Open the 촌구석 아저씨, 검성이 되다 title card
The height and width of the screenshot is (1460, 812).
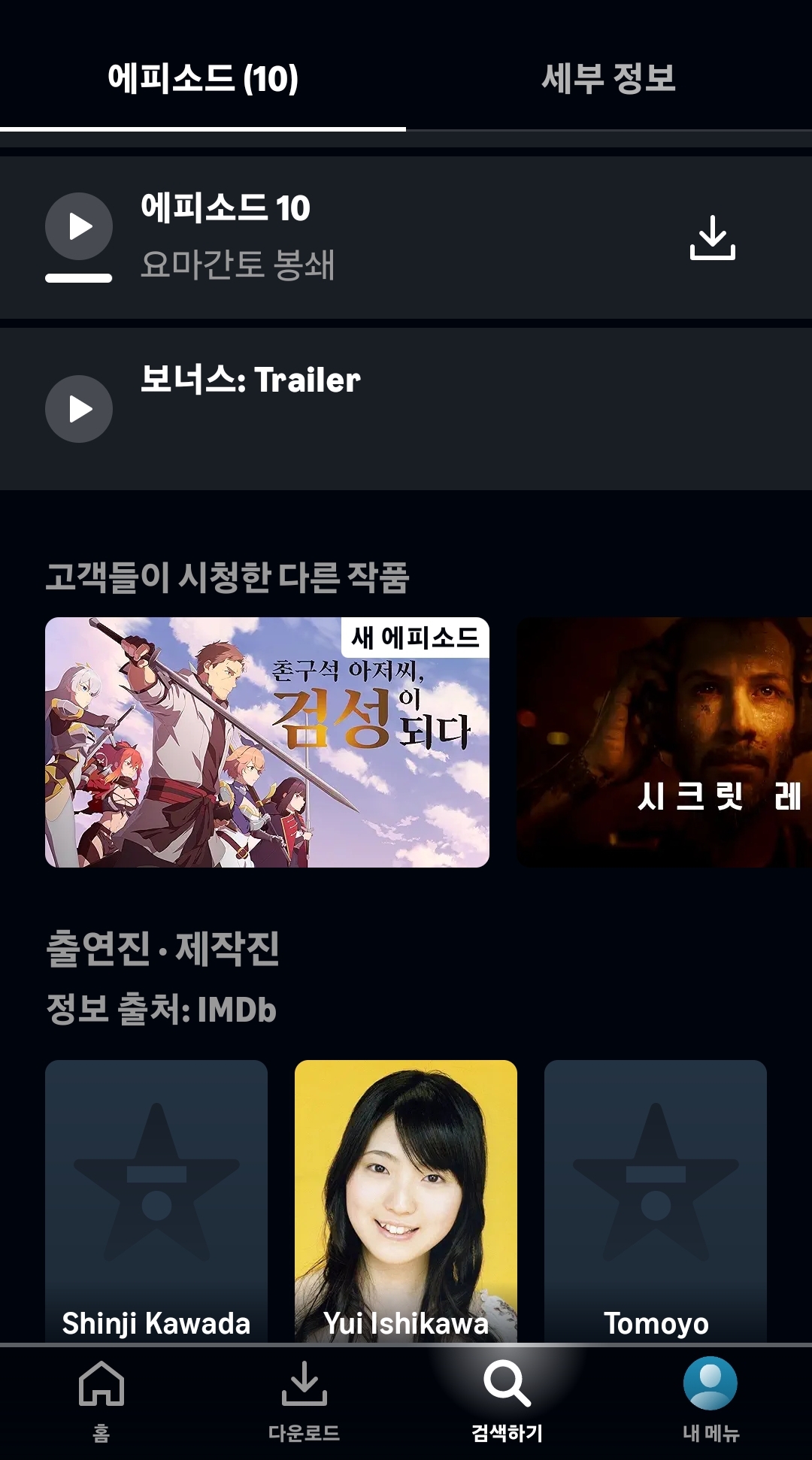coord(267,742)
